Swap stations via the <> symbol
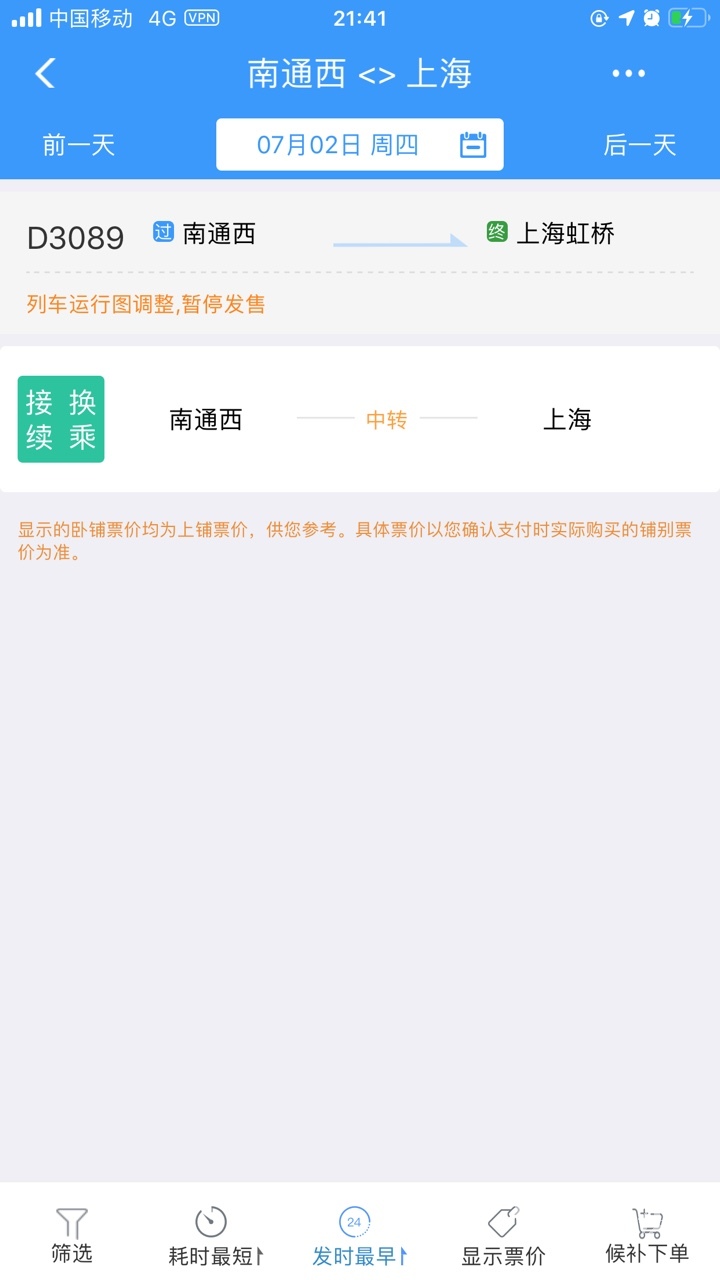Image resolution: width=720 pixels, height=1280 pixels. (x=376, y=75)
